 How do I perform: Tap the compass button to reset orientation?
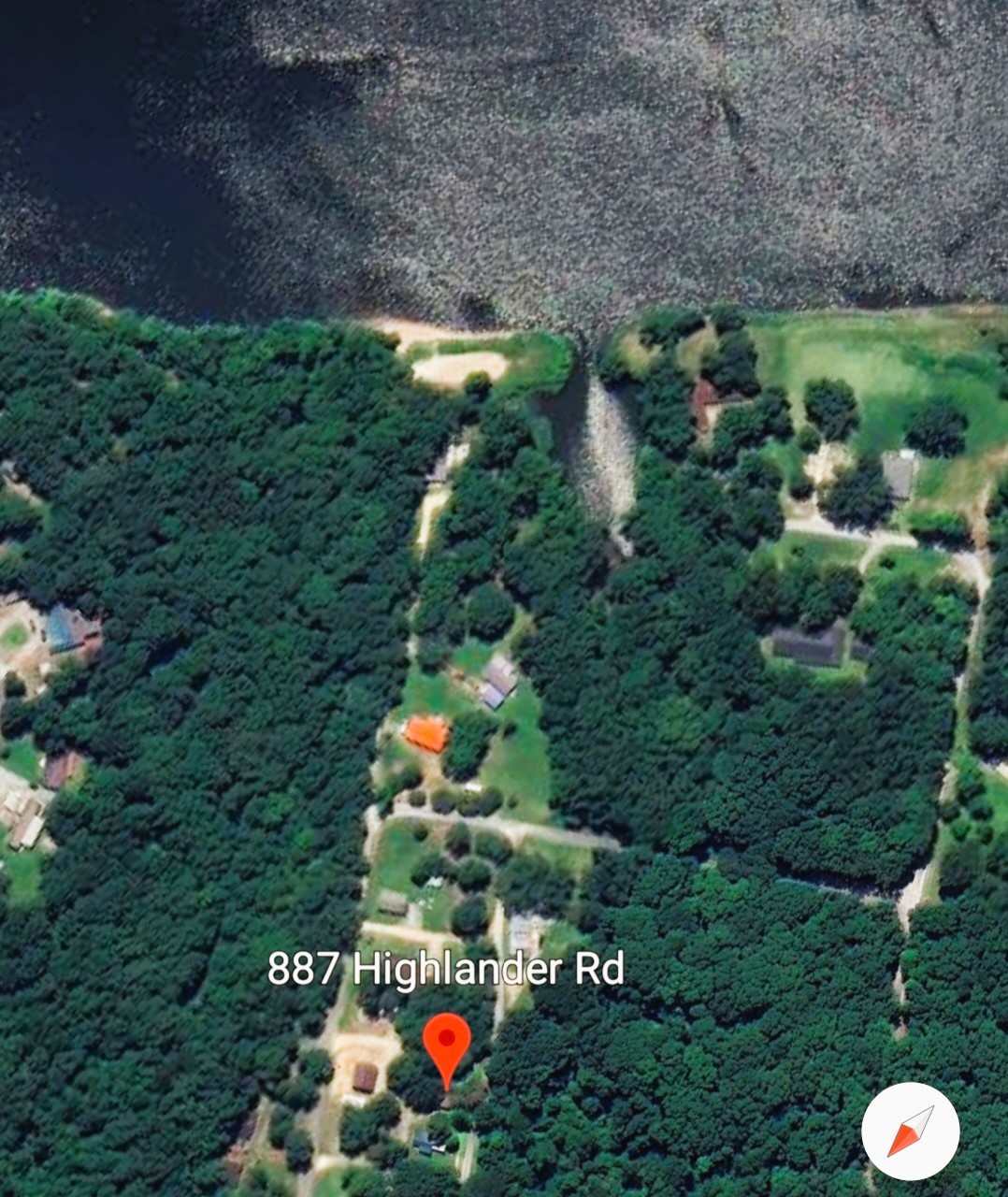(x=910, y=1131)
